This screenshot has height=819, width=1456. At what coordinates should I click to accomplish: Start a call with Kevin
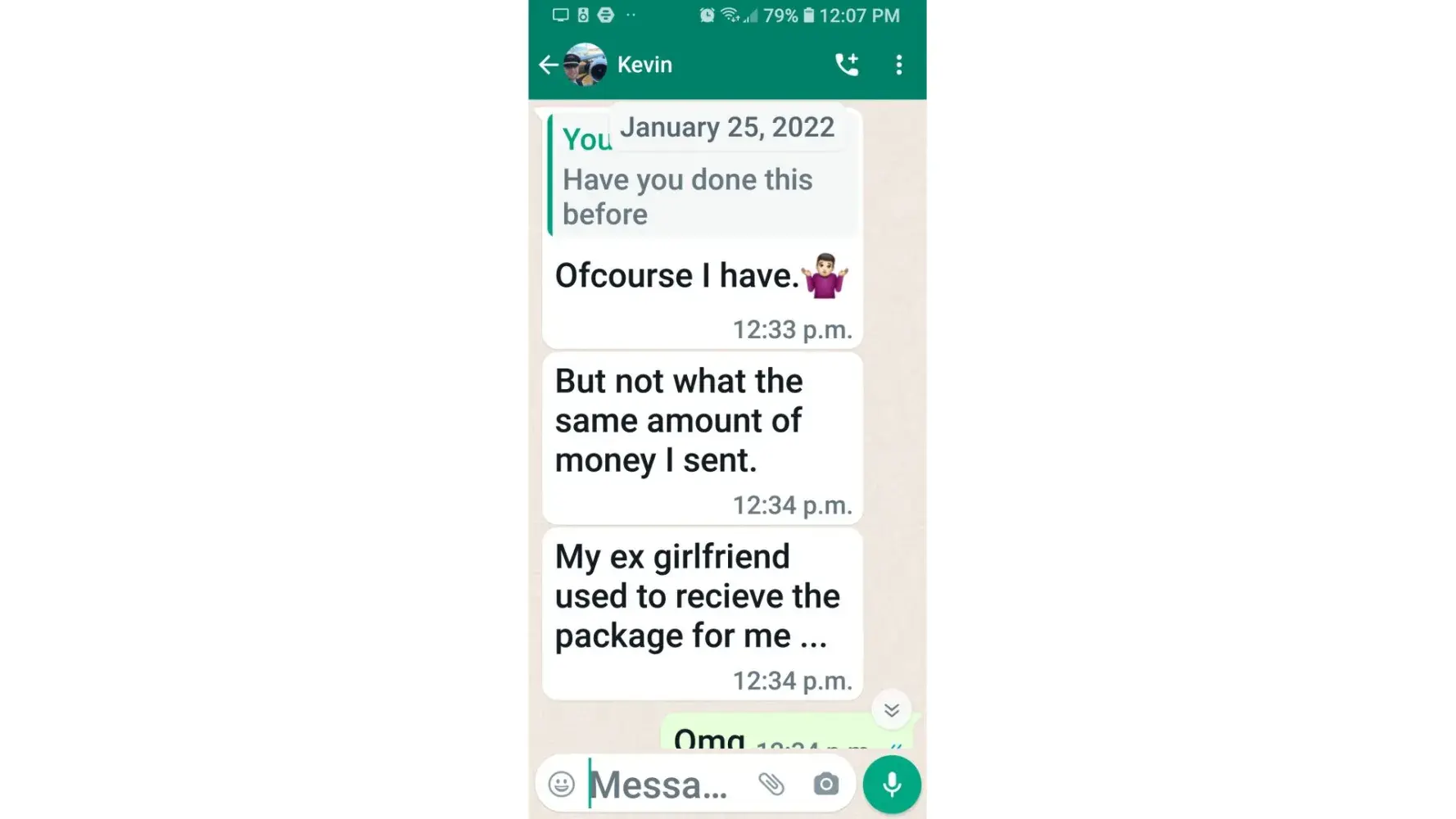click(847, 65)
